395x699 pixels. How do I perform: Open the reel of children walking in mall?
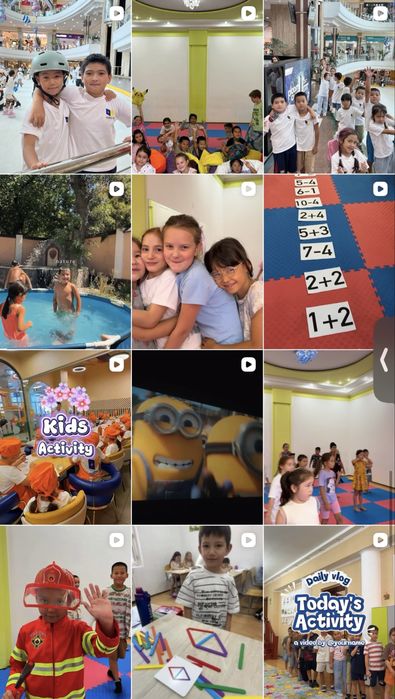pos(329,86)
